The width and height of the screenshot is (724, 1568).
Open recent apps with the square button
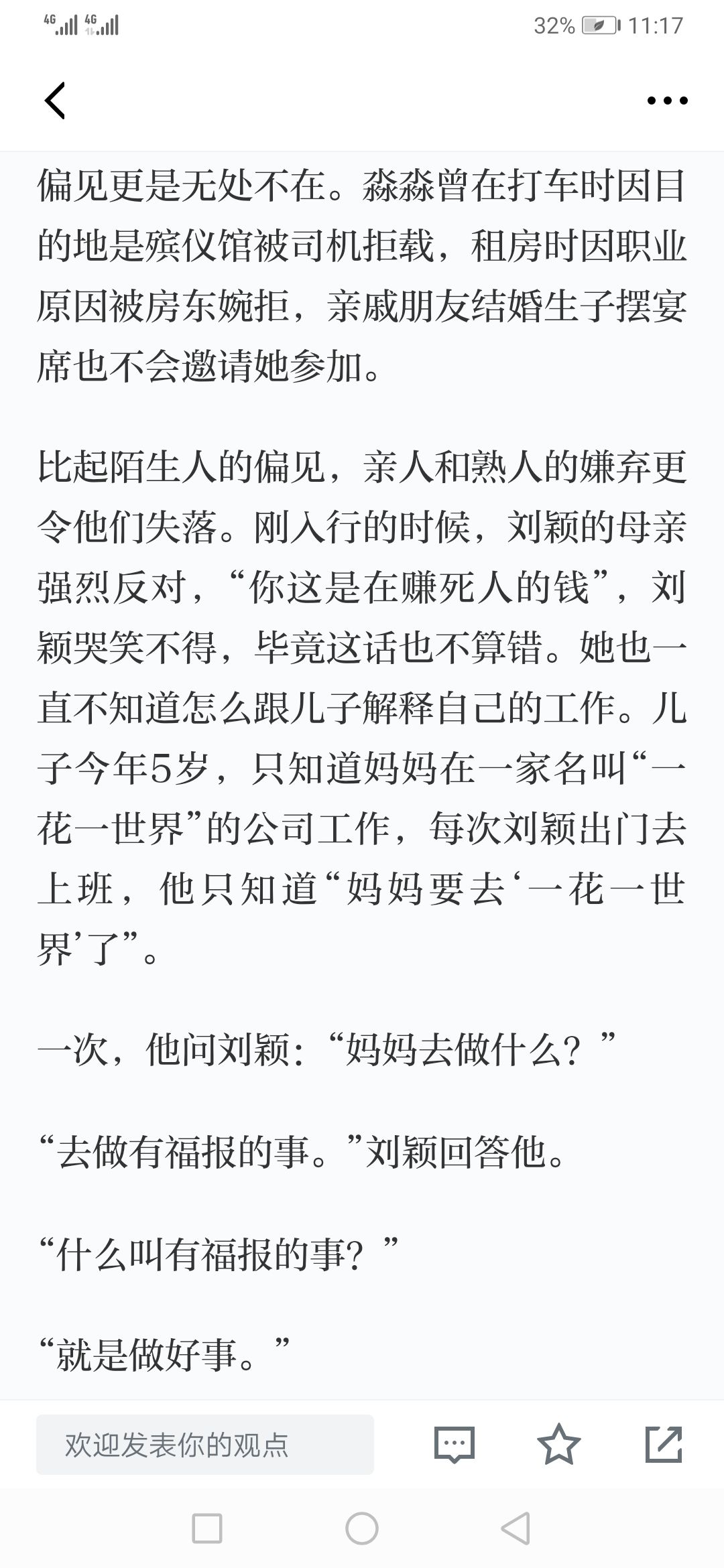pyautogui.click(x=207, y=1529)
